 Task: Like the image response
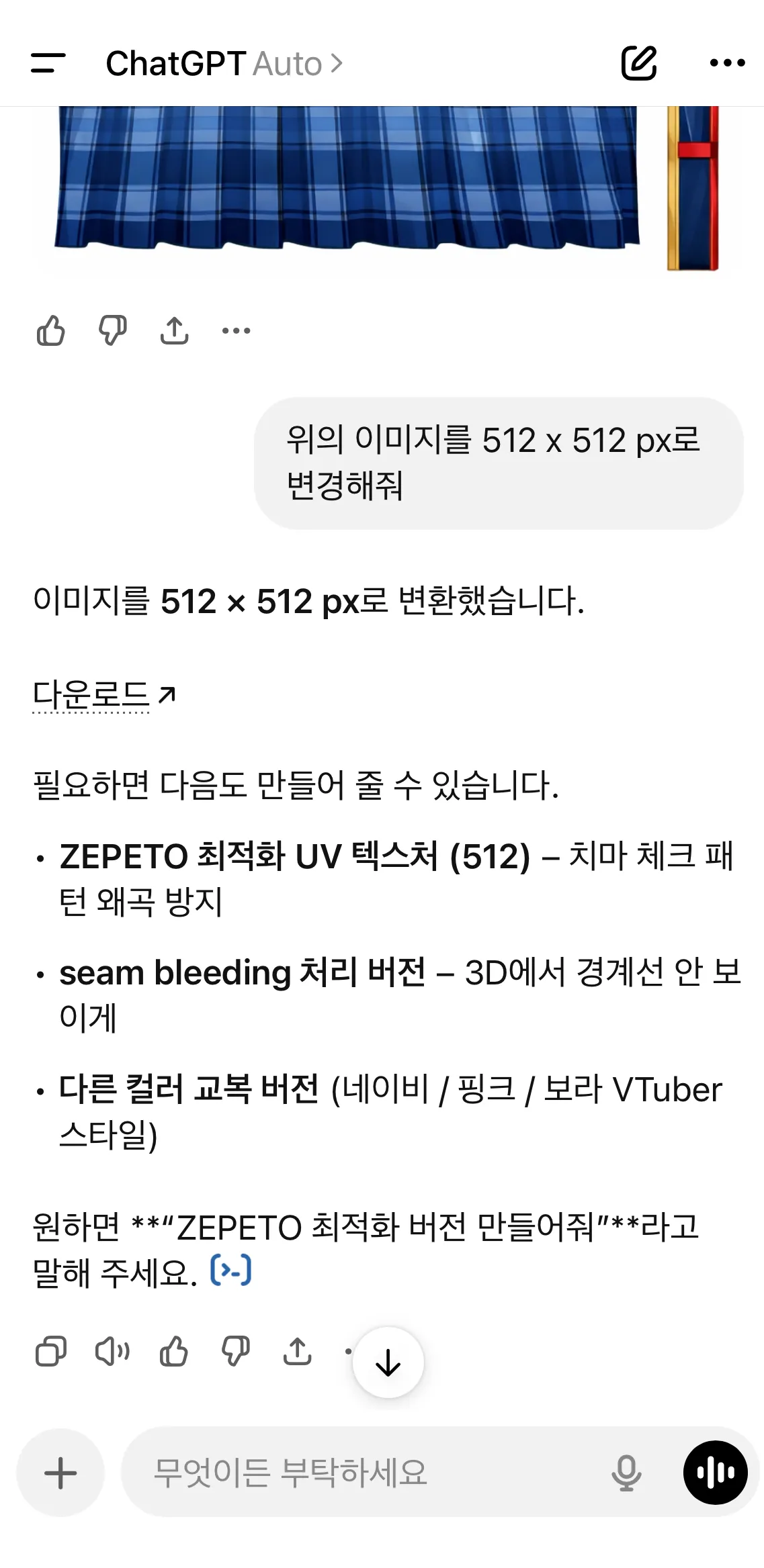[x=51, y=330]
